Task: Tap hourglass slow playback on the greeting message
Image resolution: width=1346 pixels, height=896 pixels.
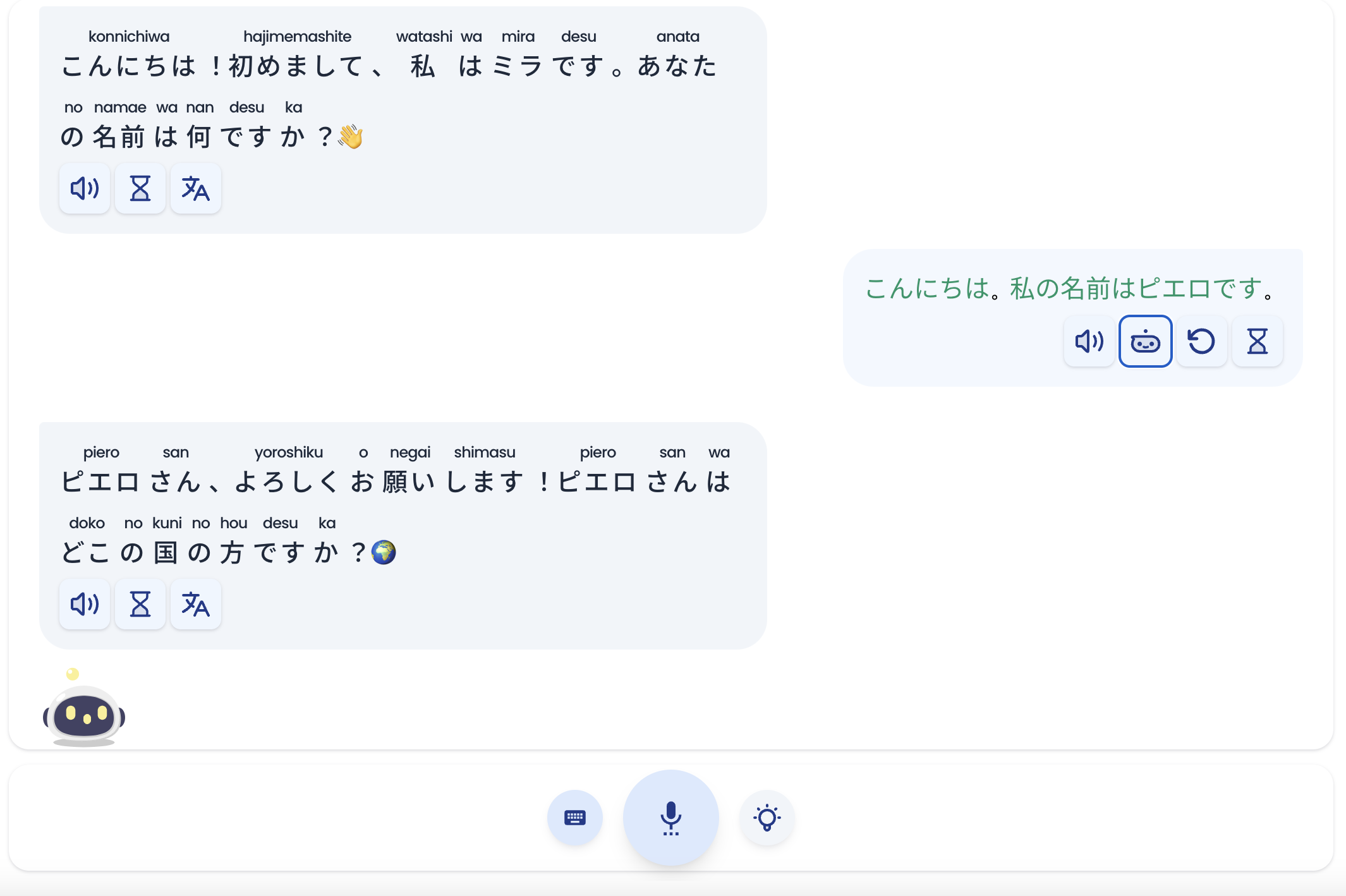Action: (x=140, y=188)
